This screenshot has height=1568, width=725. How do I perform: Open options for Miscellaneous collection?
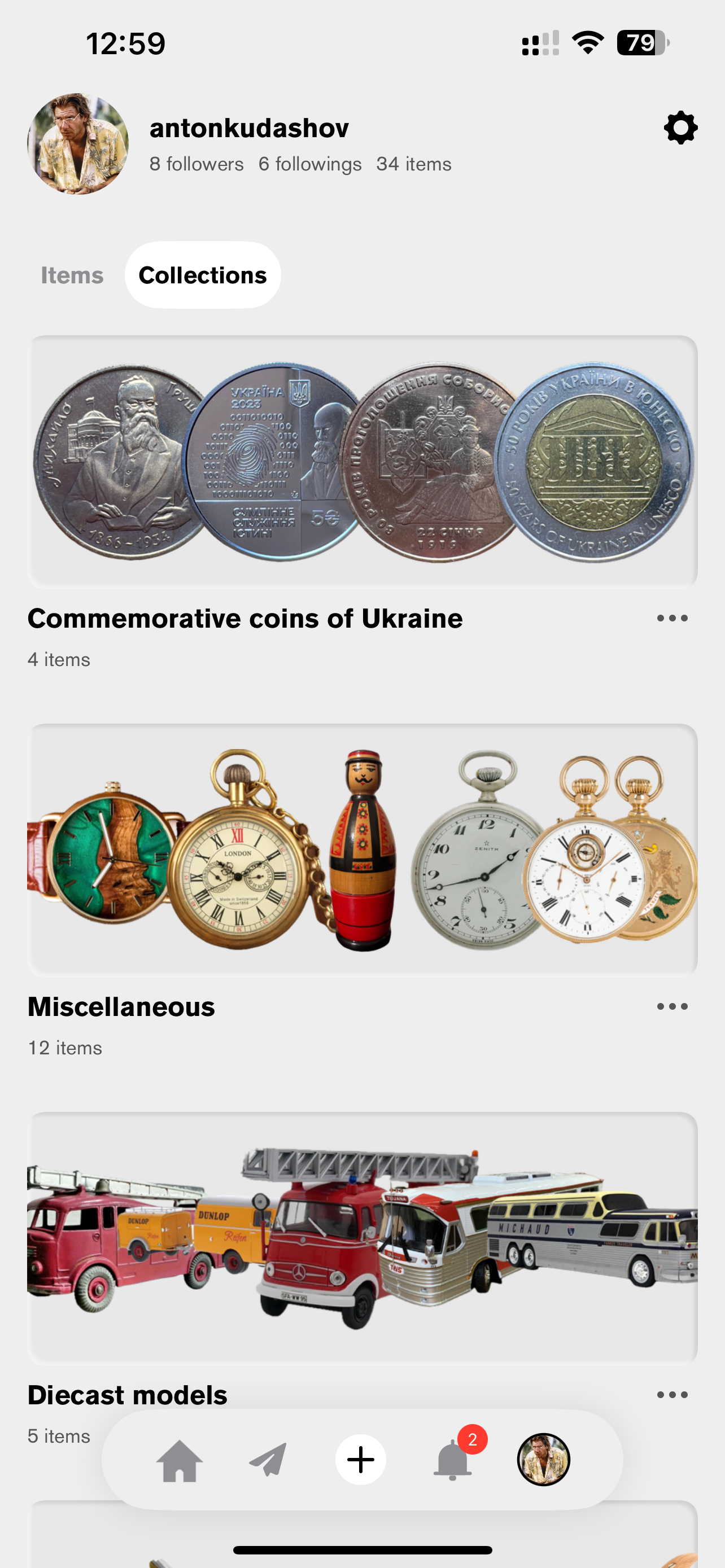(x=672, y=1007)
